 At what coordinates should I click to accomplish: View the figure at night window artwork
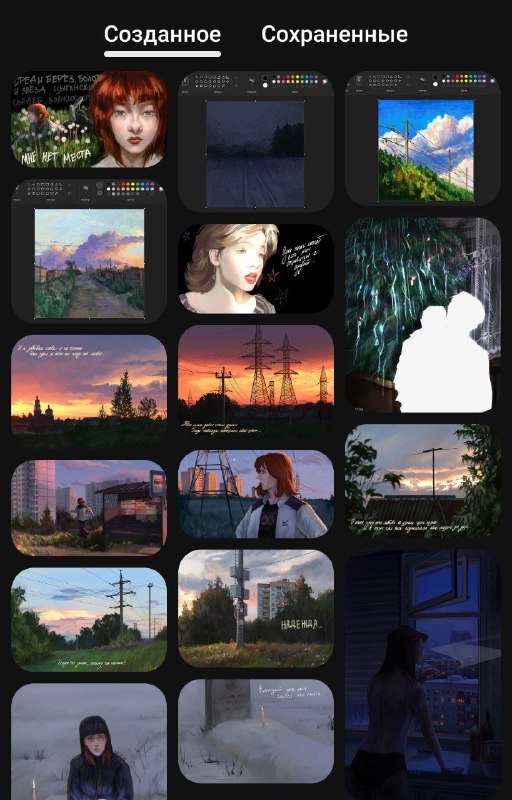(x=423, y=674)
